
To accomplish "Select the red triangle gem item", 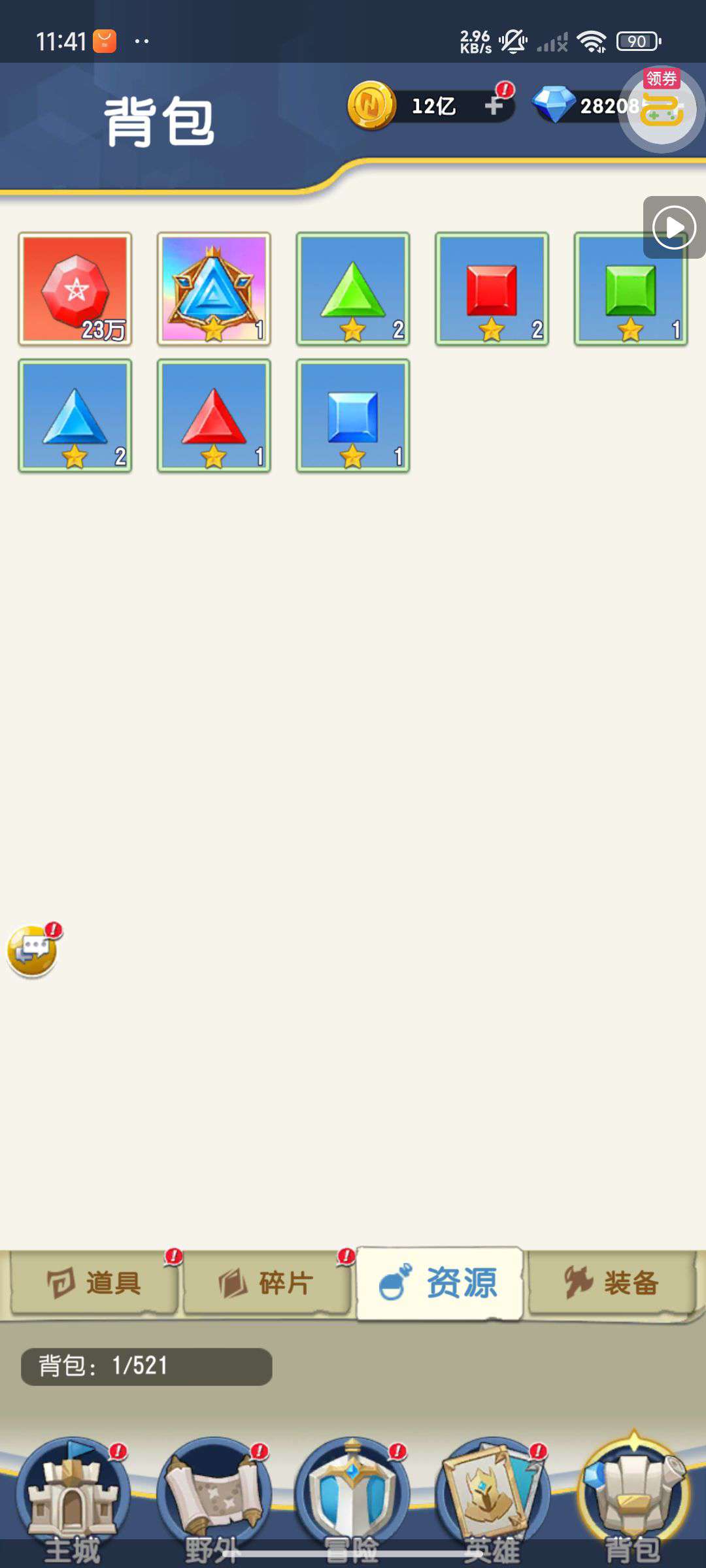I will (x=214, y=416).
